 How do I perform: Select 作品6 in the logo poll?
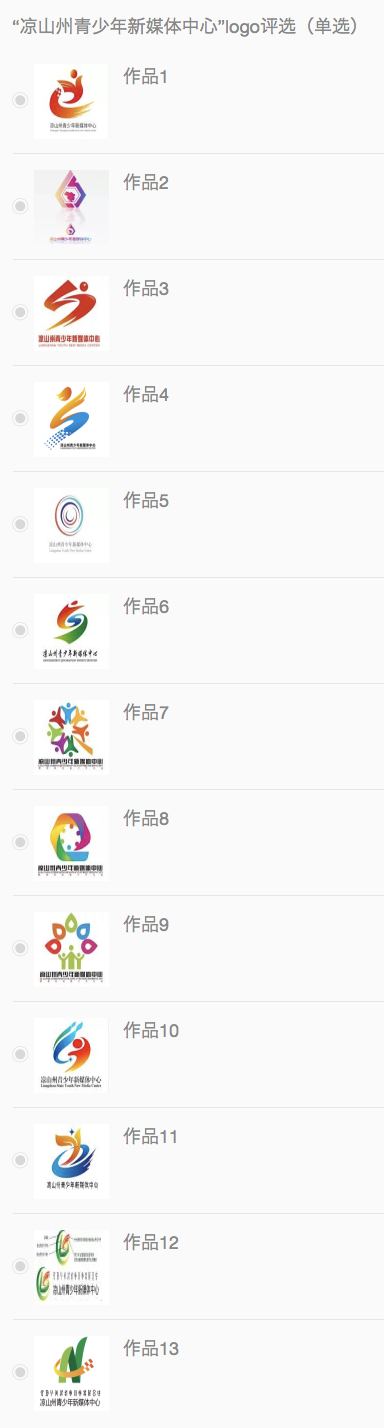point(20,631)
